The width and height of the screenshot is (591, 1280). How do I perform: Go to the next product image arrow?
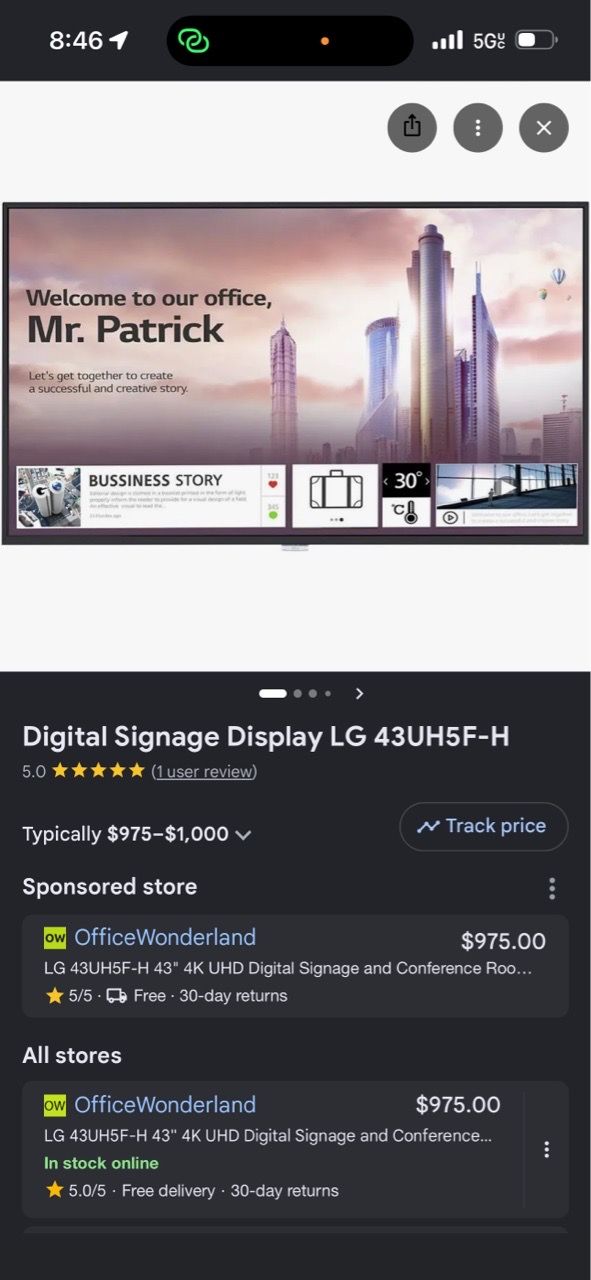pyautogui.click(x=360, y=693)
